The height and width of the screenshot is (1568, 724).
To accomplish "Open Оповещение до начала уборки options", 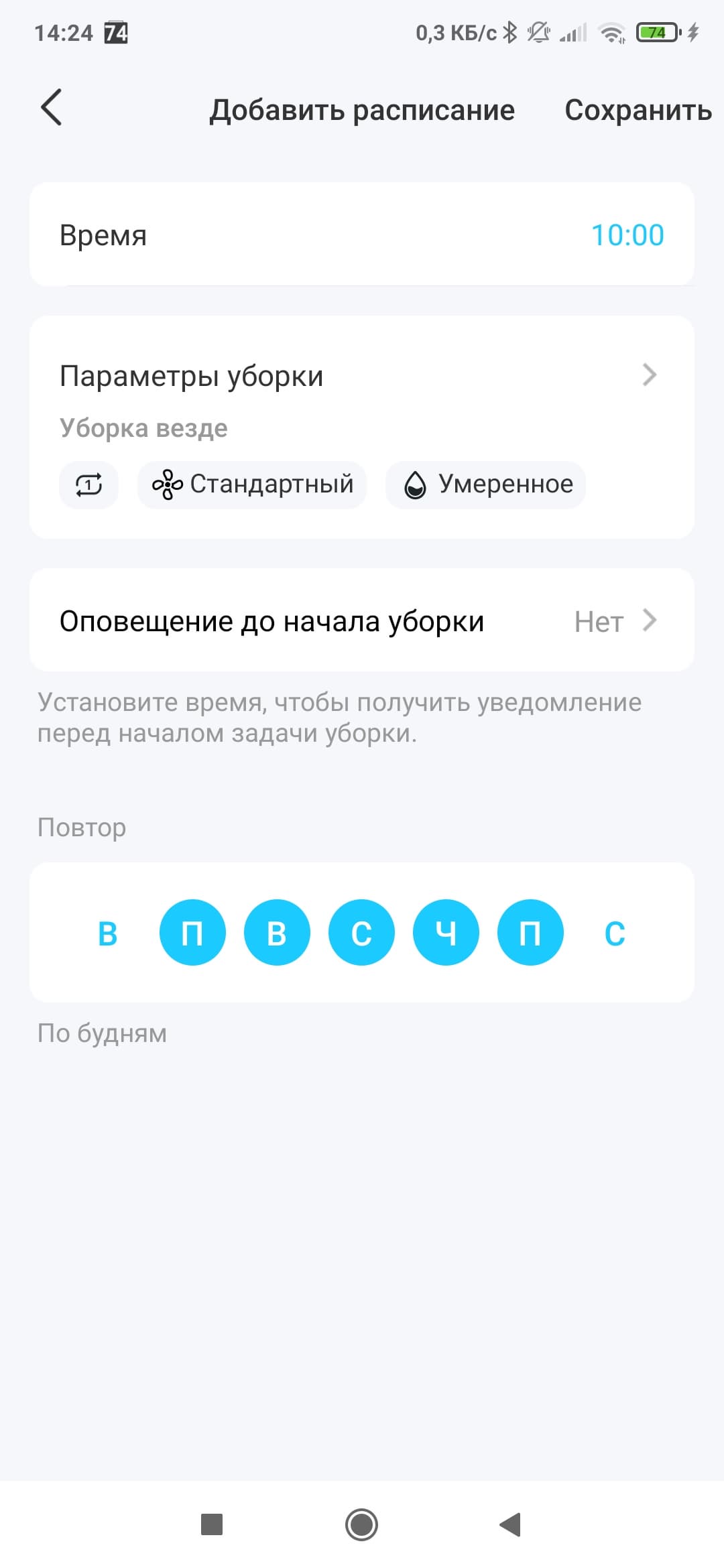I will pos(362,621).
